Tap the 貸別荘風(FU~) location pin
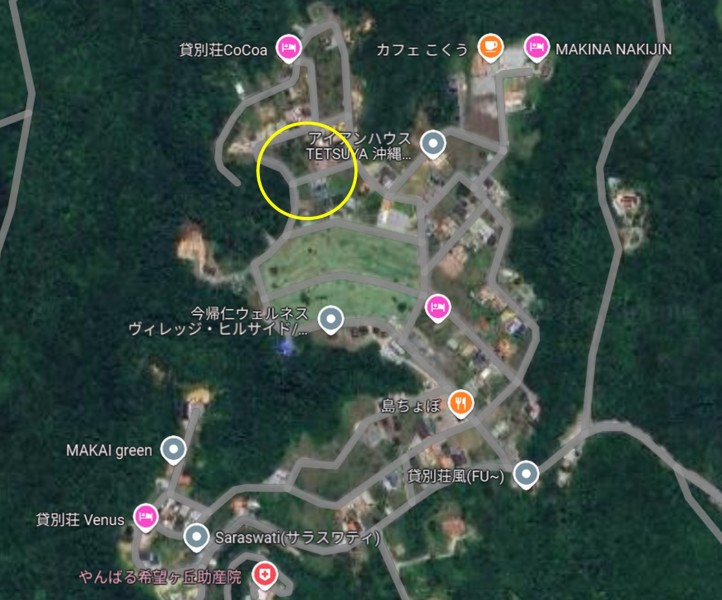The width and height of the screenshot is (722, 600). 526,474
